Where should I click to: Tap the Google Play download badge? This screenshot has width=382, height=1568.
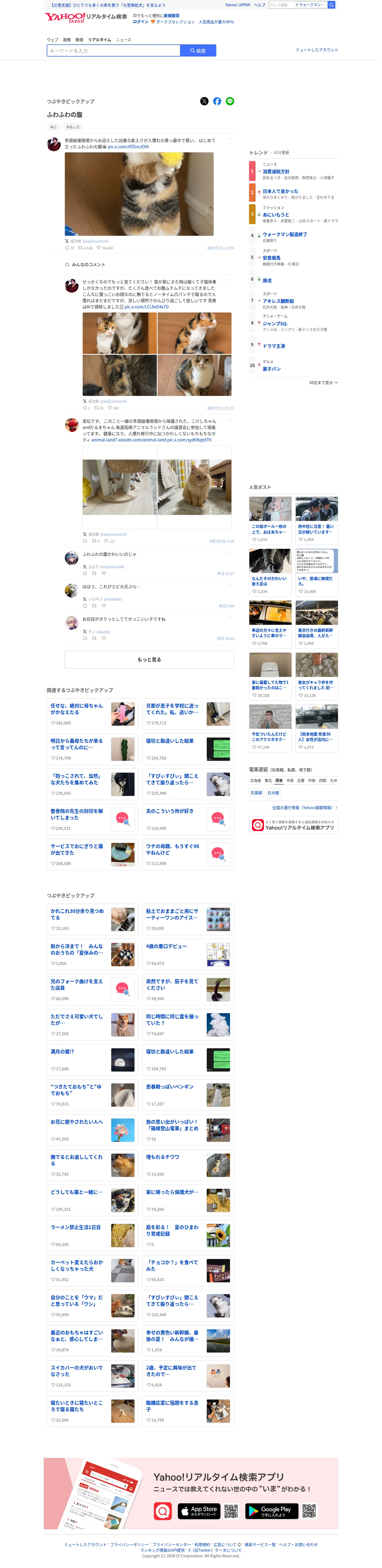point(271,1511)
